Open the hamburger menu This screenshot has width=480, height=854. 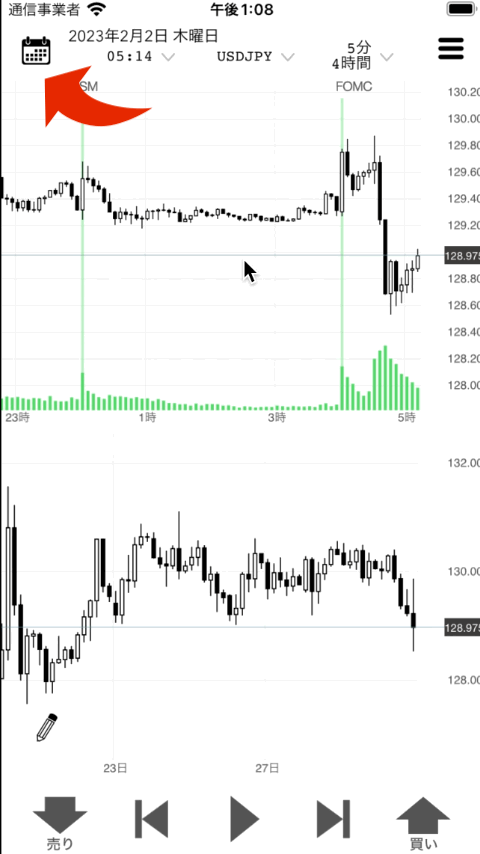[x=451, y=49]
